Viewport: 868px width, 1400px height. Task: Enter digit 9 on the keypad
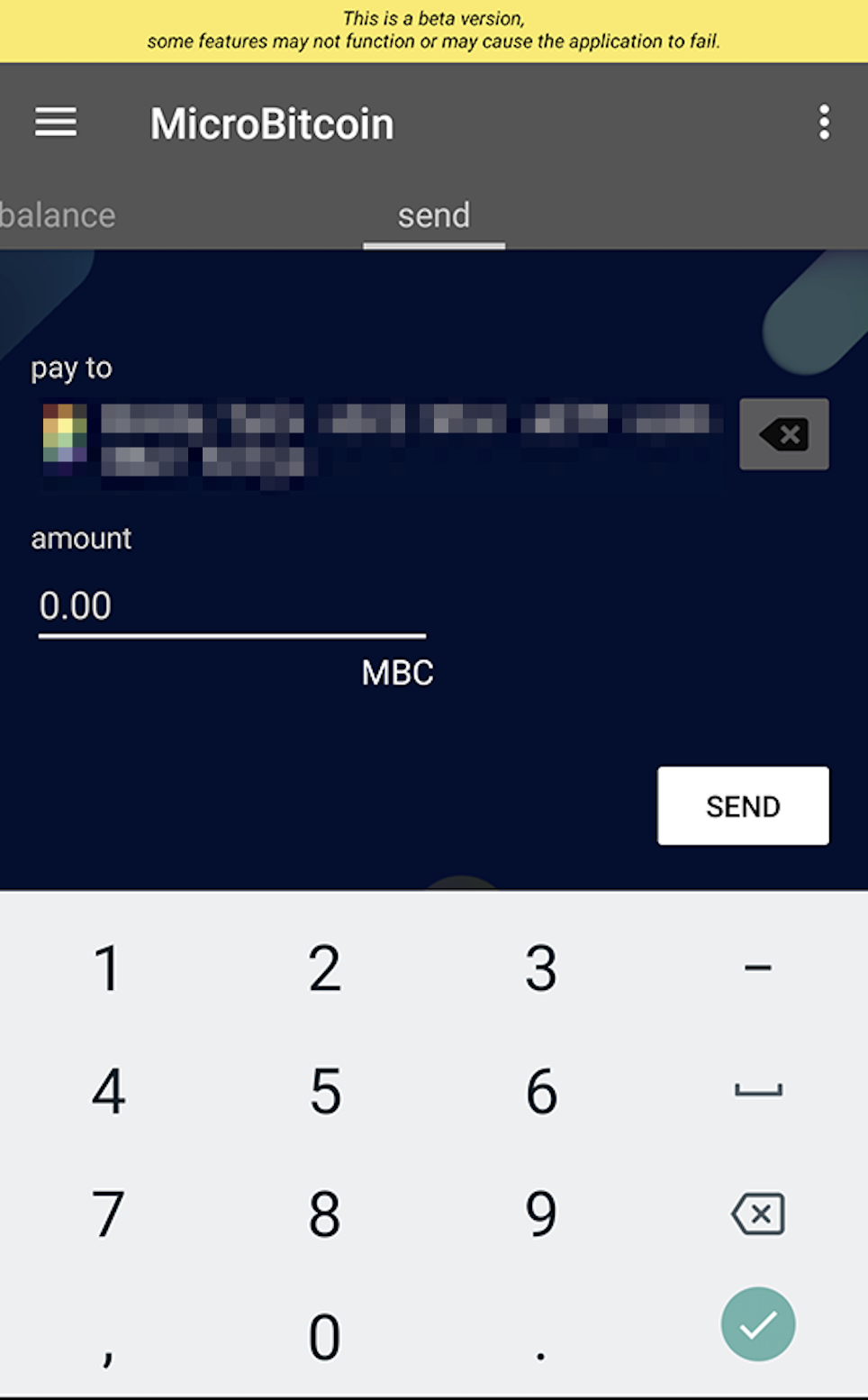coord(540,1214)
